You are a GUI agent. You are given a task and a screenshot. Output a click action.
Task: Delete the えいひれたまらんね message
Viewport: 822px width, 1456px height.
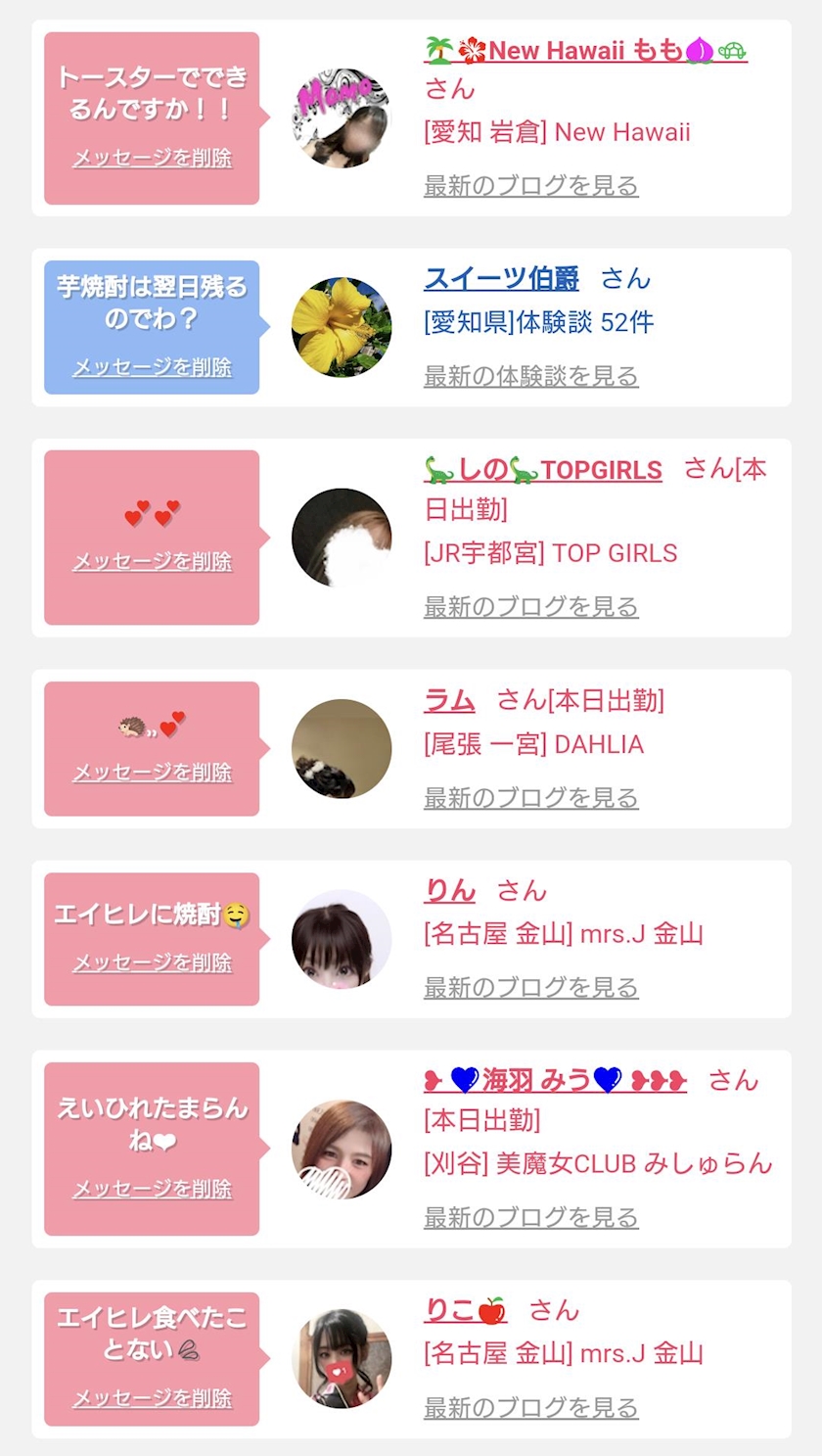[152, 1189]
